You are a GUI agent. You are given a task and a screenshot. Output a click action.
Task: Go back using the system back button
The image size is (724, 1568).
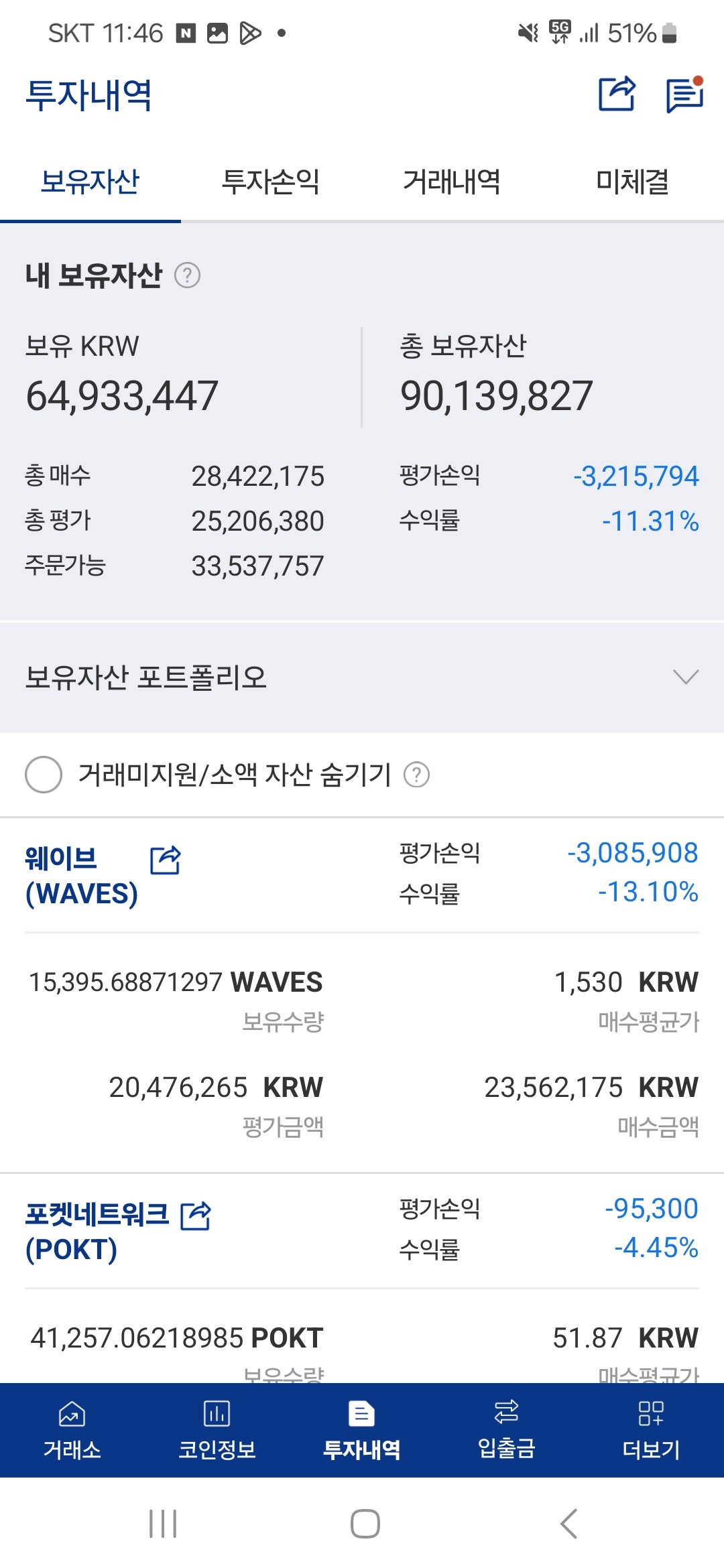(568, 1524)
